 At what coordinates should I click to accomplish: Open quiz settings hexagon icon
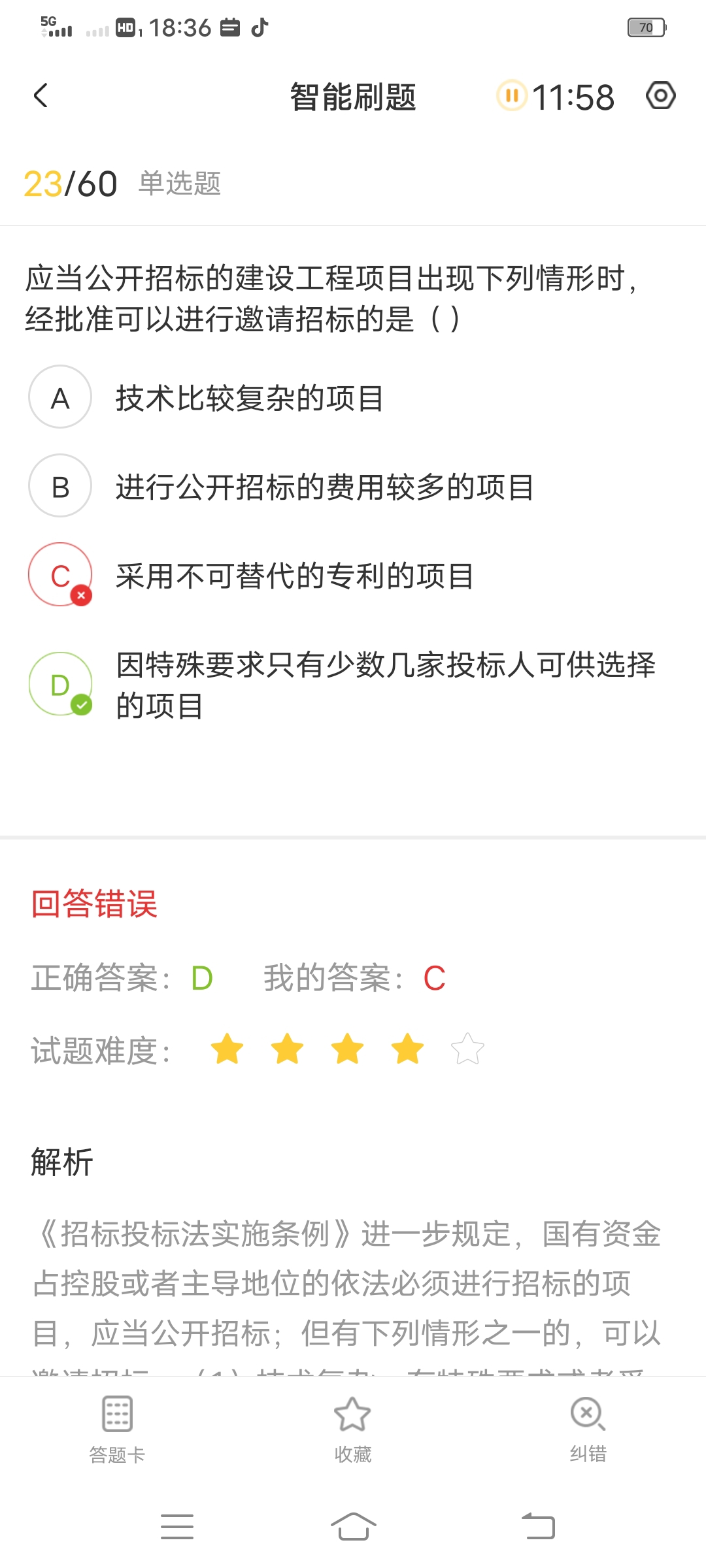pyautogui.click(x=660, y=96)
